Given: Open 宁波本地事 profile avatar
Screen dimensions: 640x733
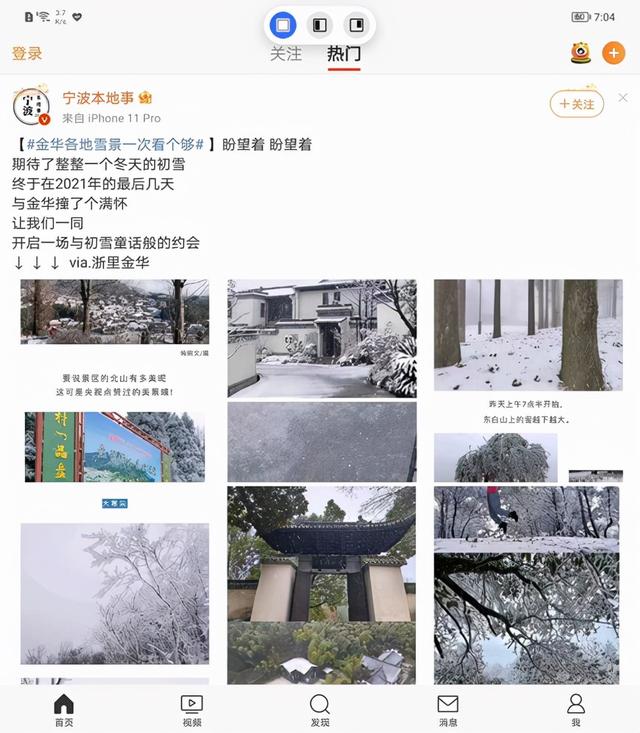Looking at the screenshot, I should (x=31, y=106).
